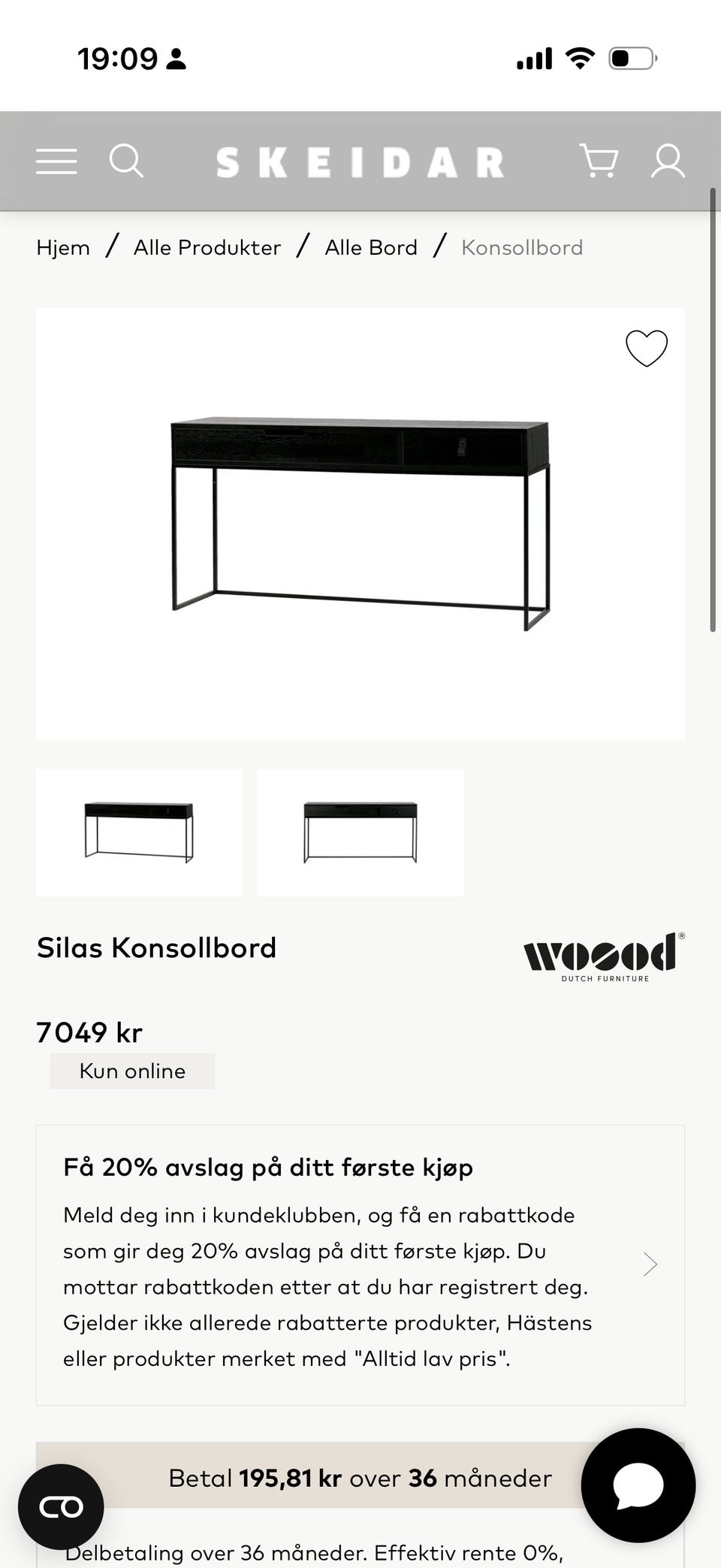Select the second front-view thumbnail image
This screenshot has width=721, height=1568.
tap(360, 832)
